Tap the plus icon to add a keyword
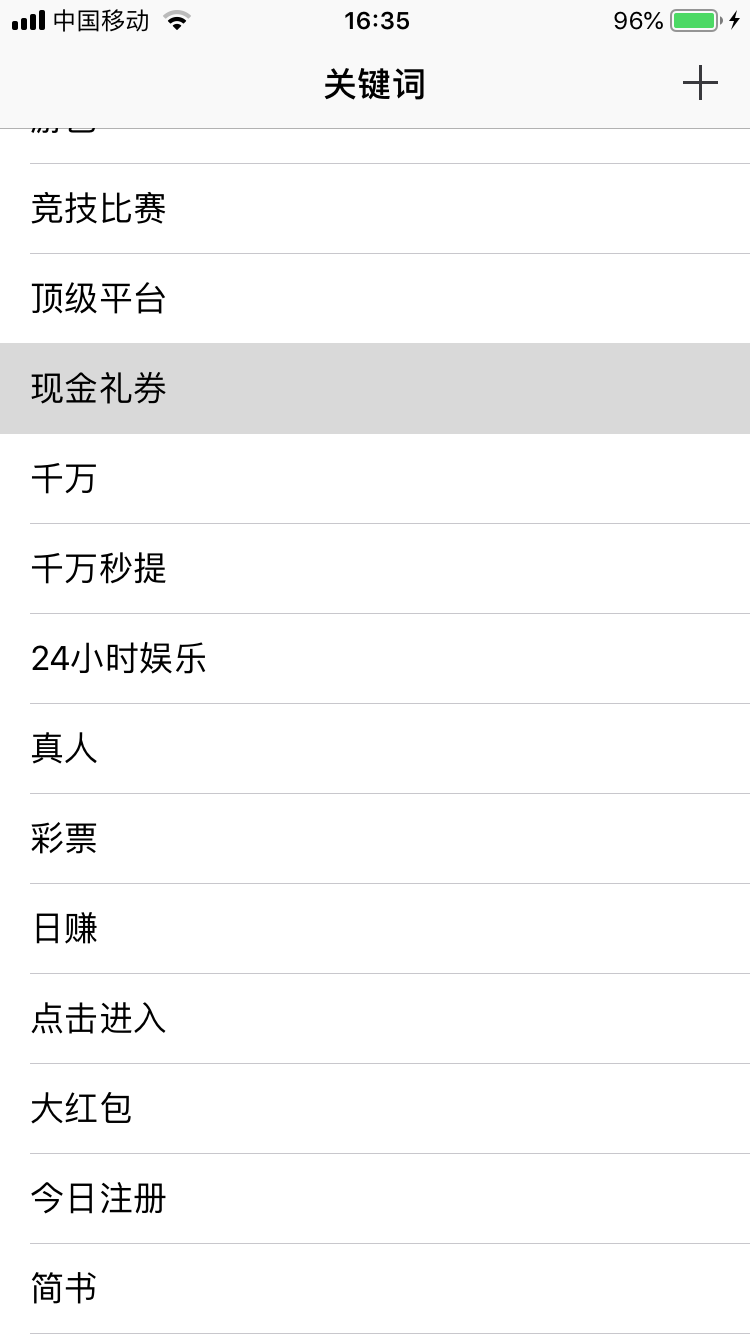Viewport: 750px width, 1334px height. 700,83
